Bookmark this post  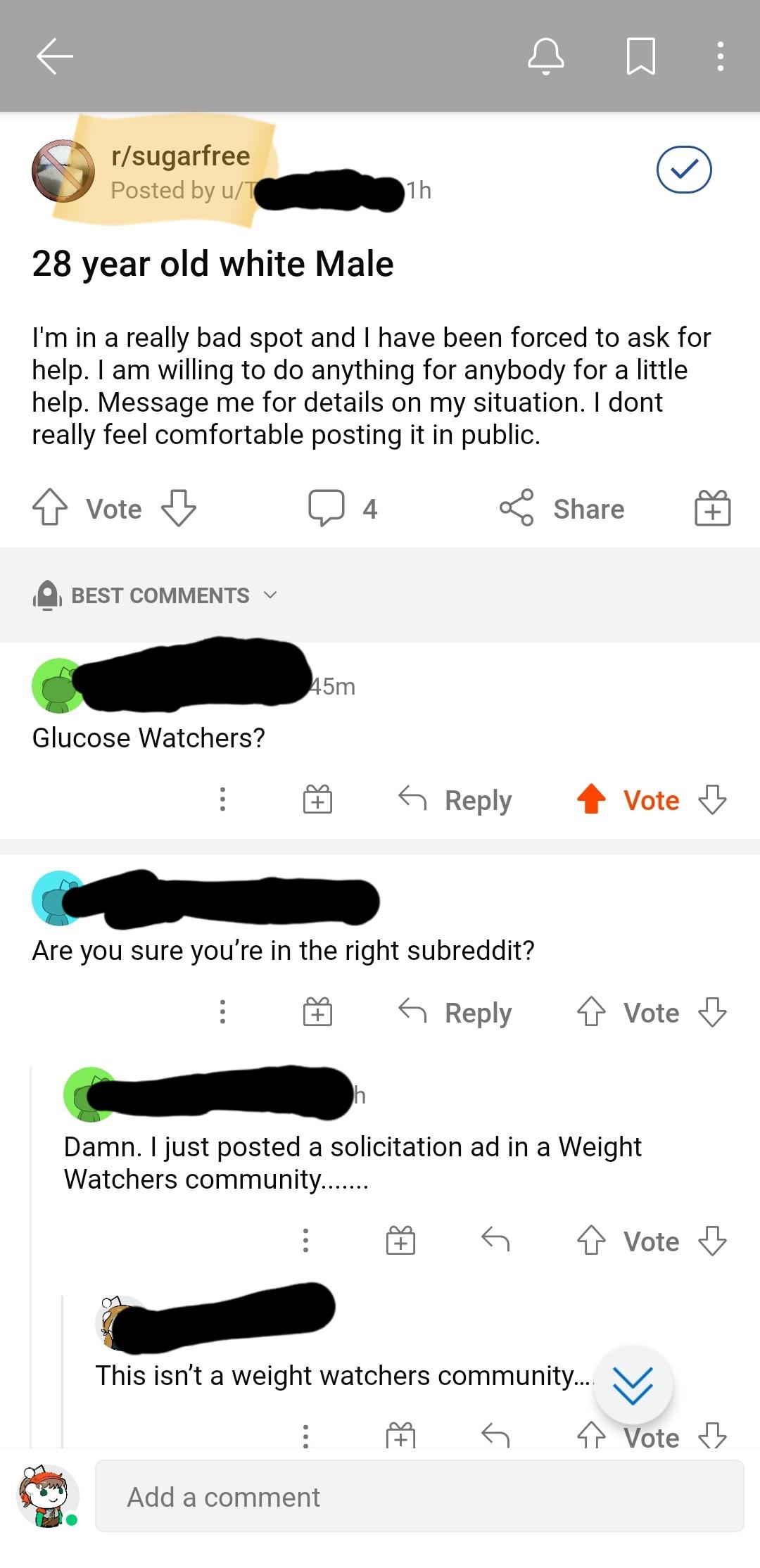(x=640, y=56)
